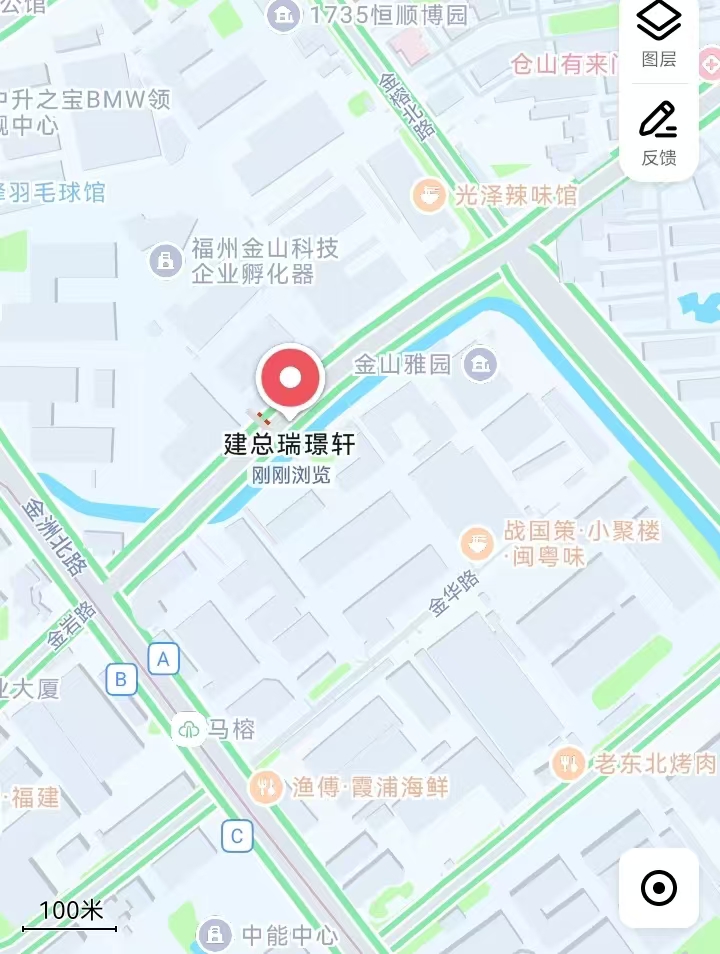Screen dimensions: 720x954
Task: Open 福州金山科技企业孵化器 place marker
Action: click(164, 261)
